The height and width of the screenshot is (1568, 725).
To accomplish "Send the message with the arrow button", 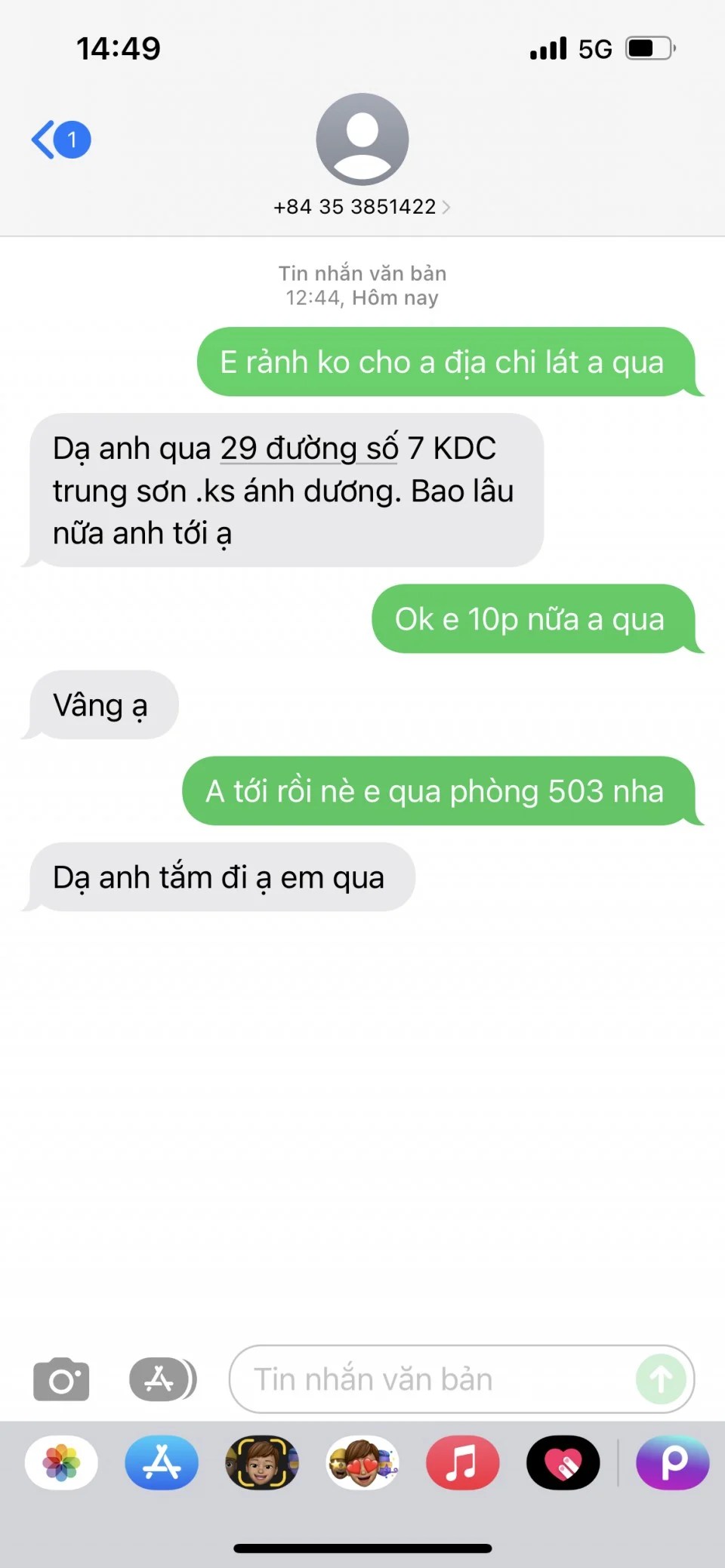I will click(661, 1379).
